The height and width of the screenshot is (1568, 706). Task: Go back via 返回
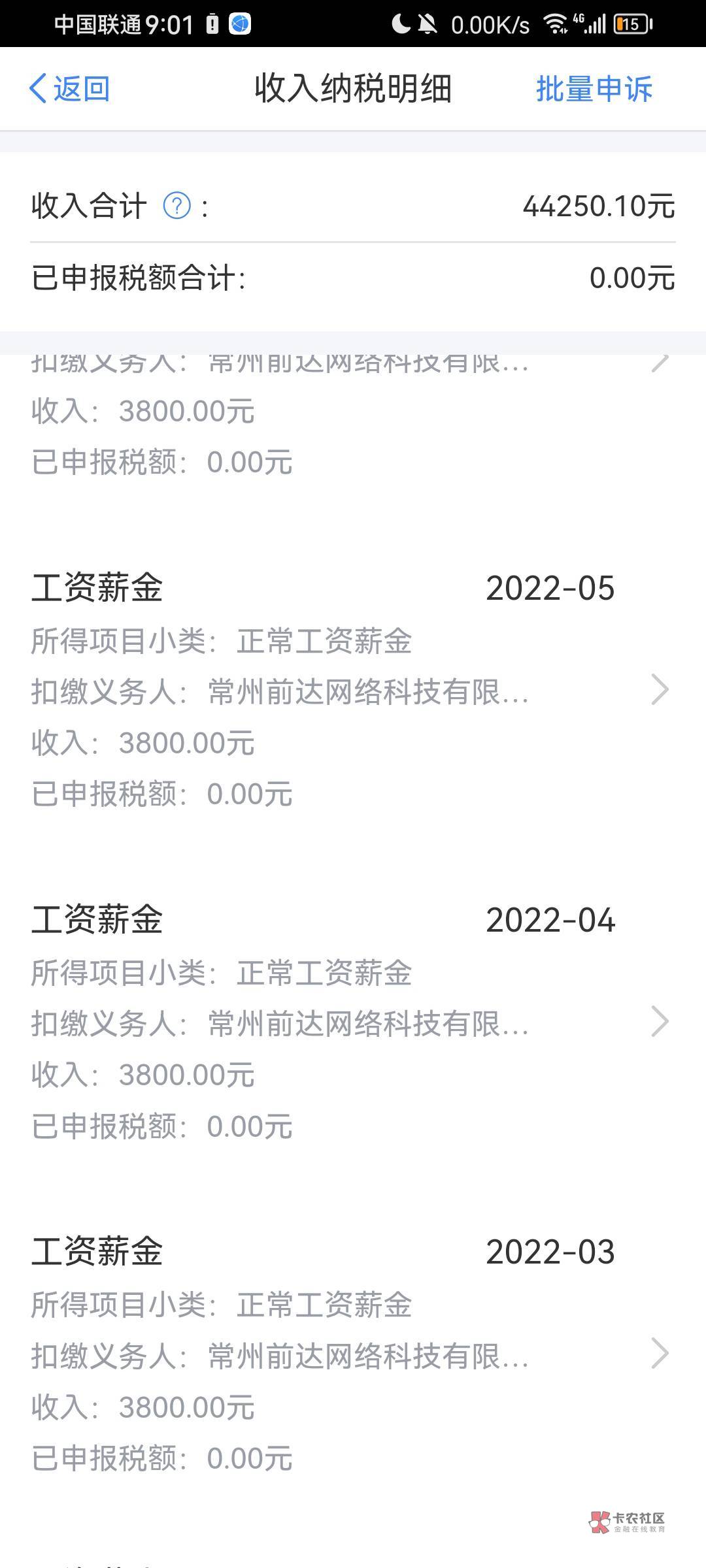[69, 89]
